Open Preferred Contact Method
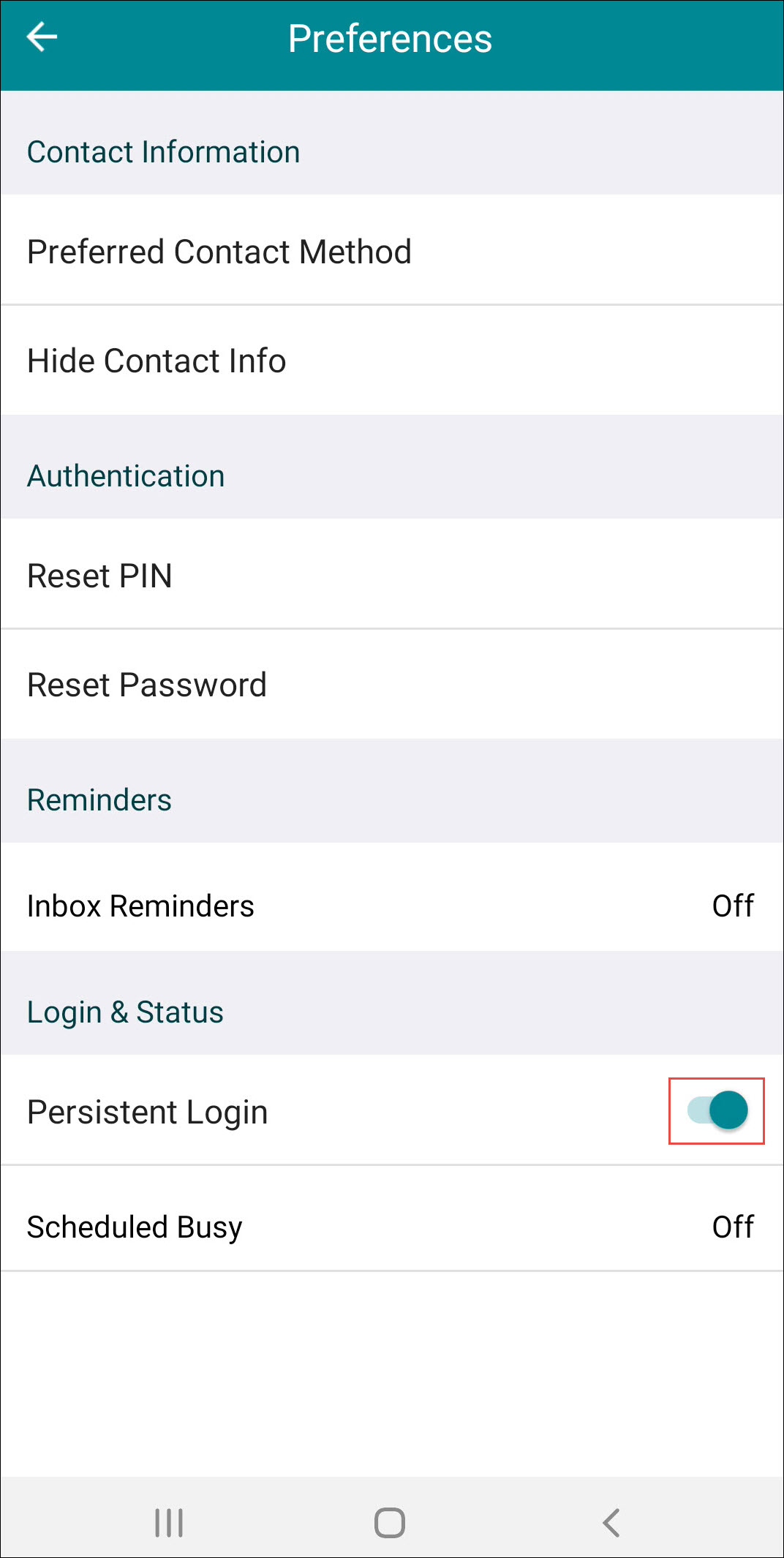784x1558 pixels. pos(392,250)
